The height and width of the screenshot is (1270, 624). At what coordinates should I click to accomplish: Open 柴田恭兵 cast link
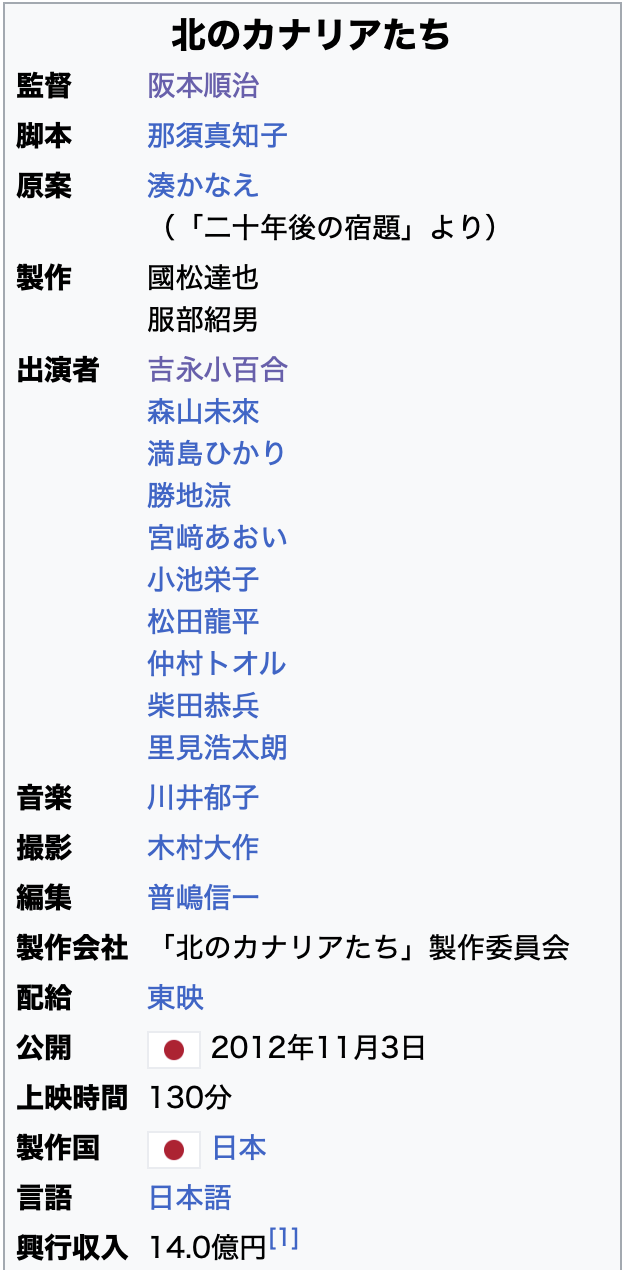[203, 705]
